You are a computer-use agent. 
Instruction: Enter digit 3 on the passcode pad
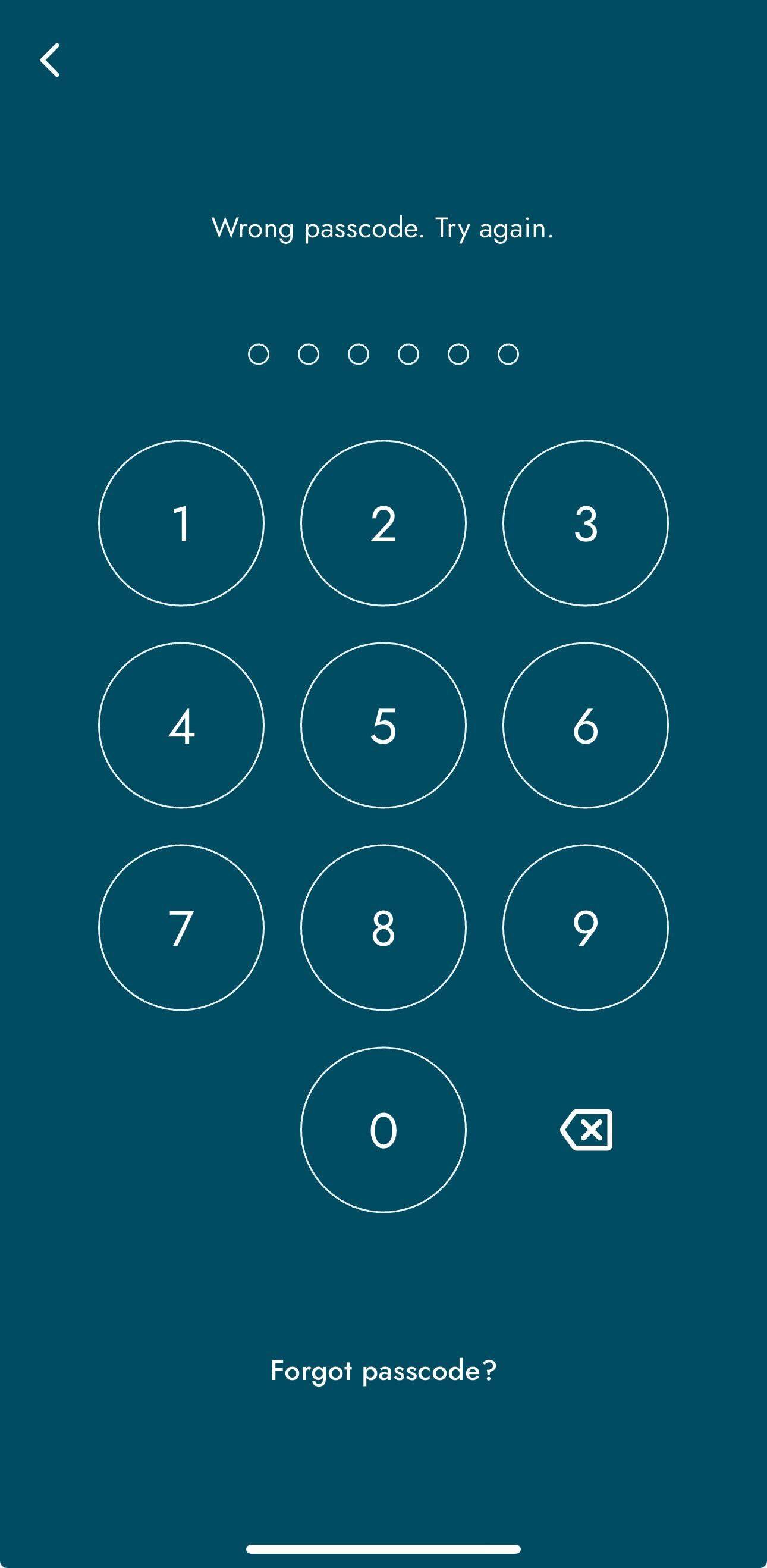[x=585, y=523]
